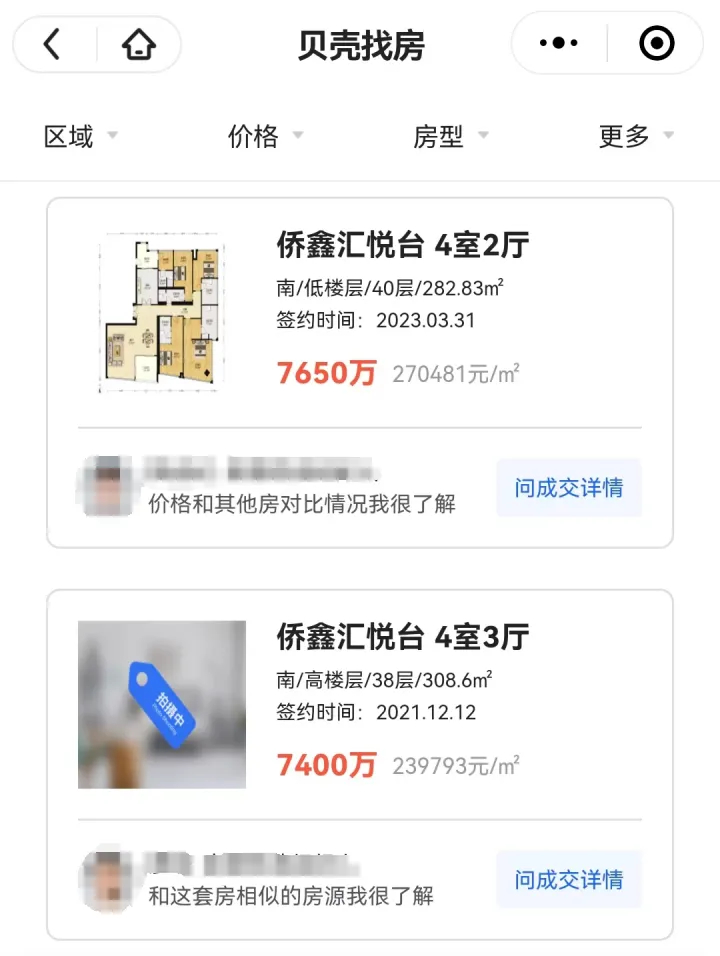Close the mini program with the circle button
This screenshot has height=956, width=720.
click(x=656, y=43)
